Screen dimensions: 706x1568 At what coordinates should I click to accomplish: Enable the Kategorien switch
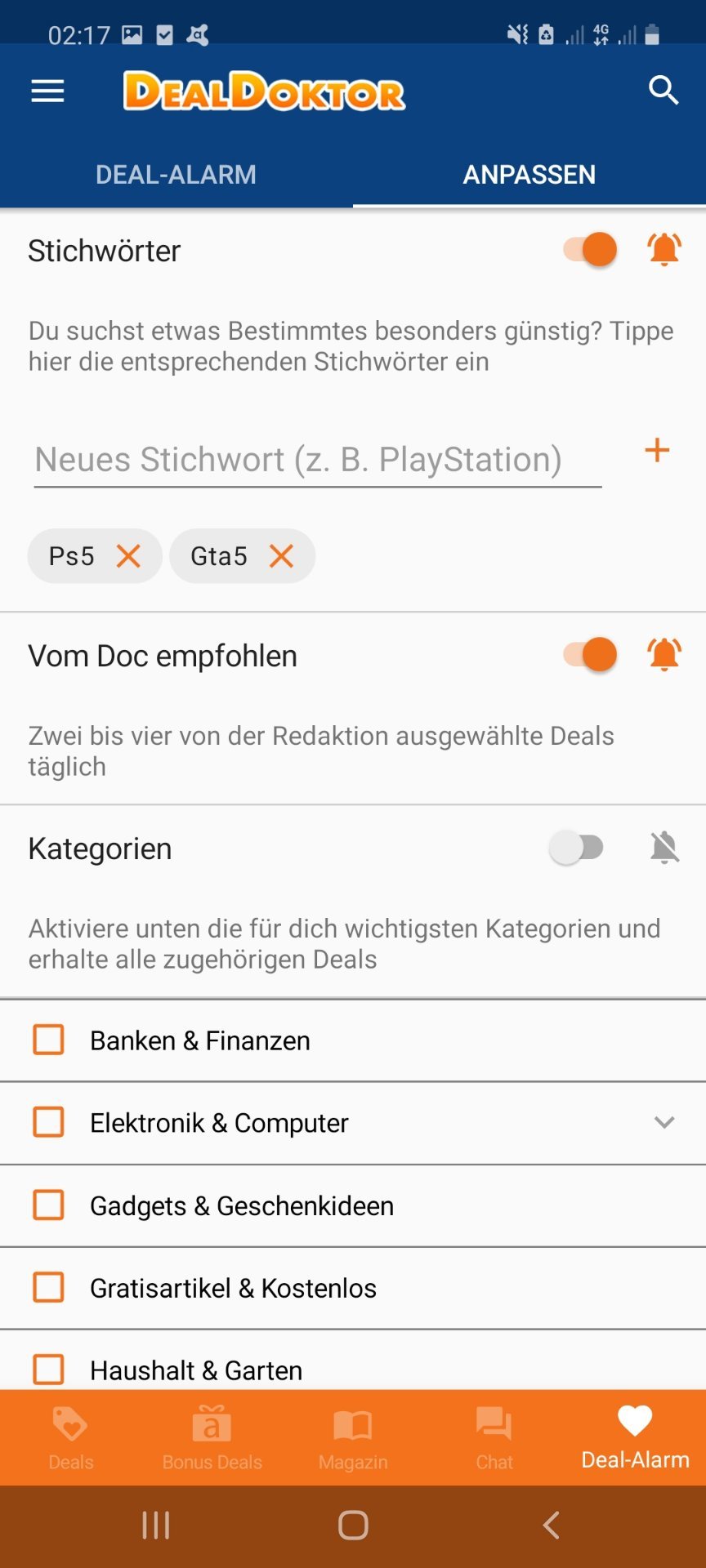(x=576, y=848)
